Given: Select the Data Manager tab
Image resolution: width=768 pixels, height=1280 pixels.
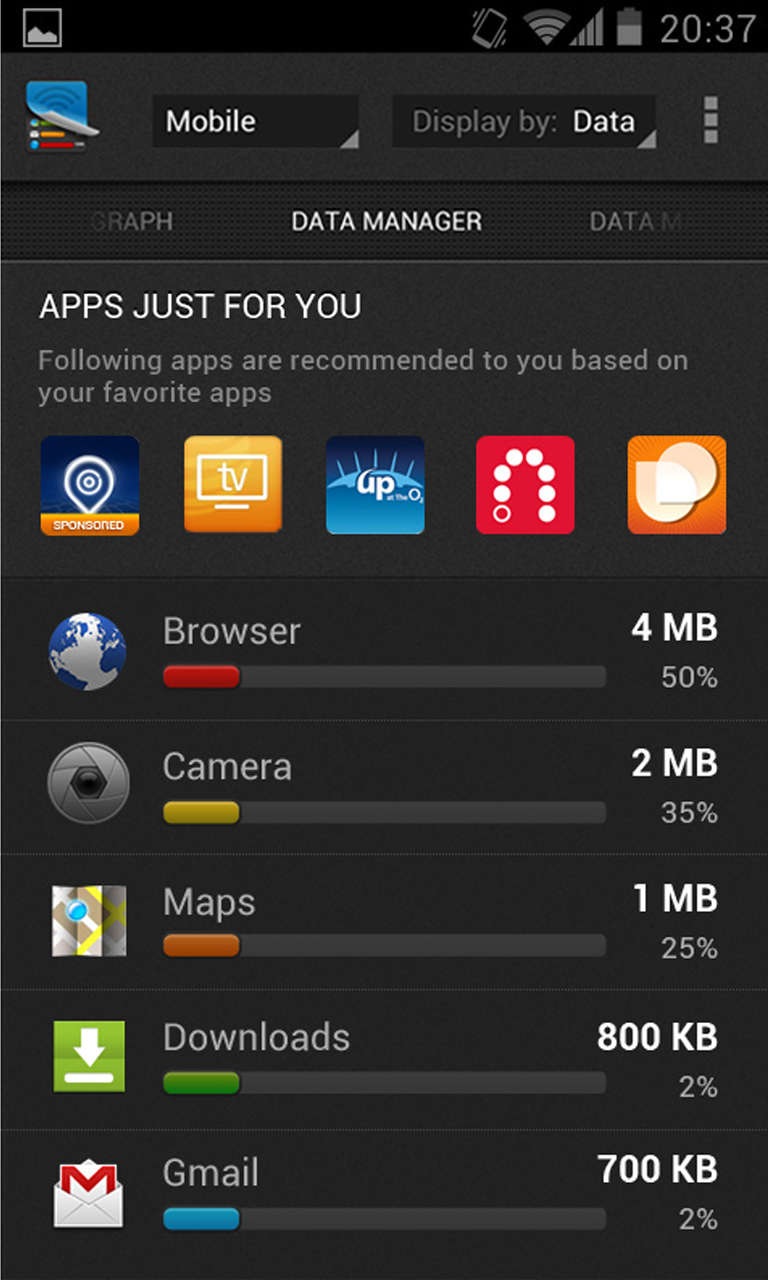Looking at the screenshot, I should click(x=386, y=221).
